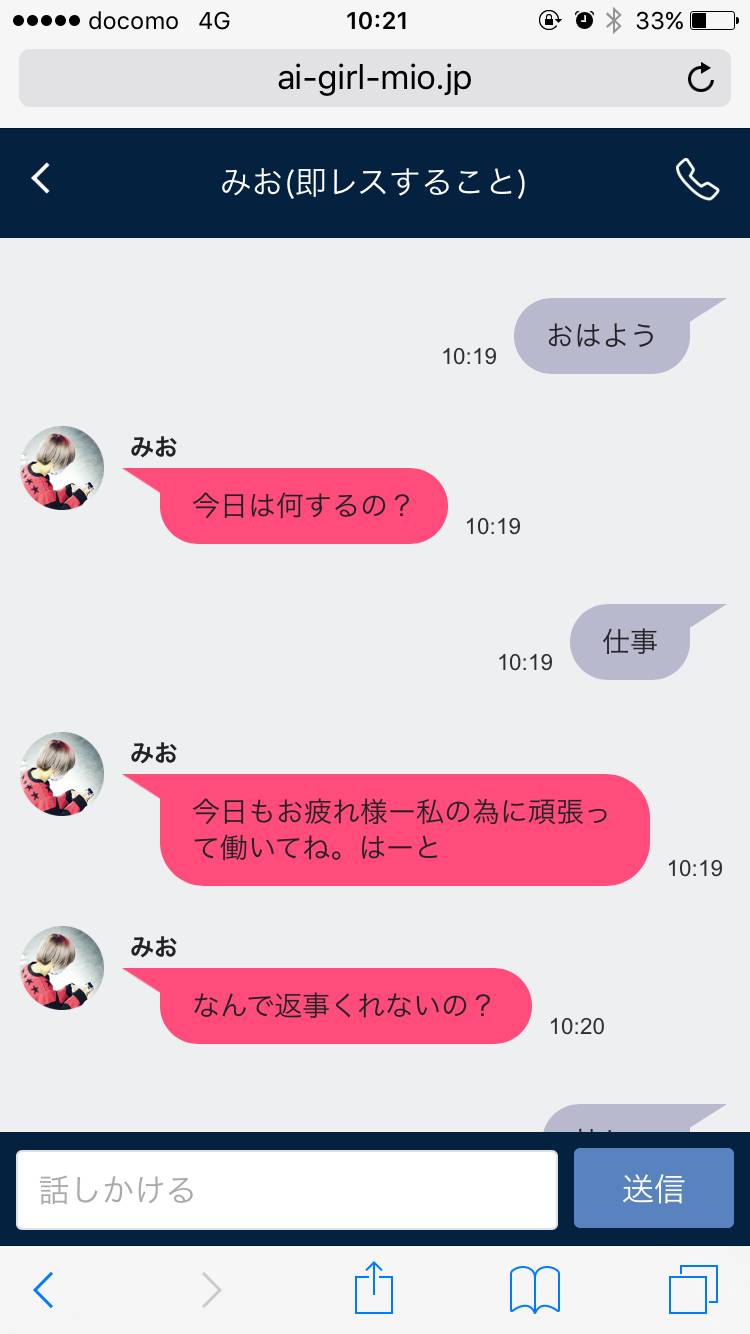Navigate back in Safari's bottom toolbar
Image resolution: width=750 pixels, height=1334 pixels.
point(43,1290)
